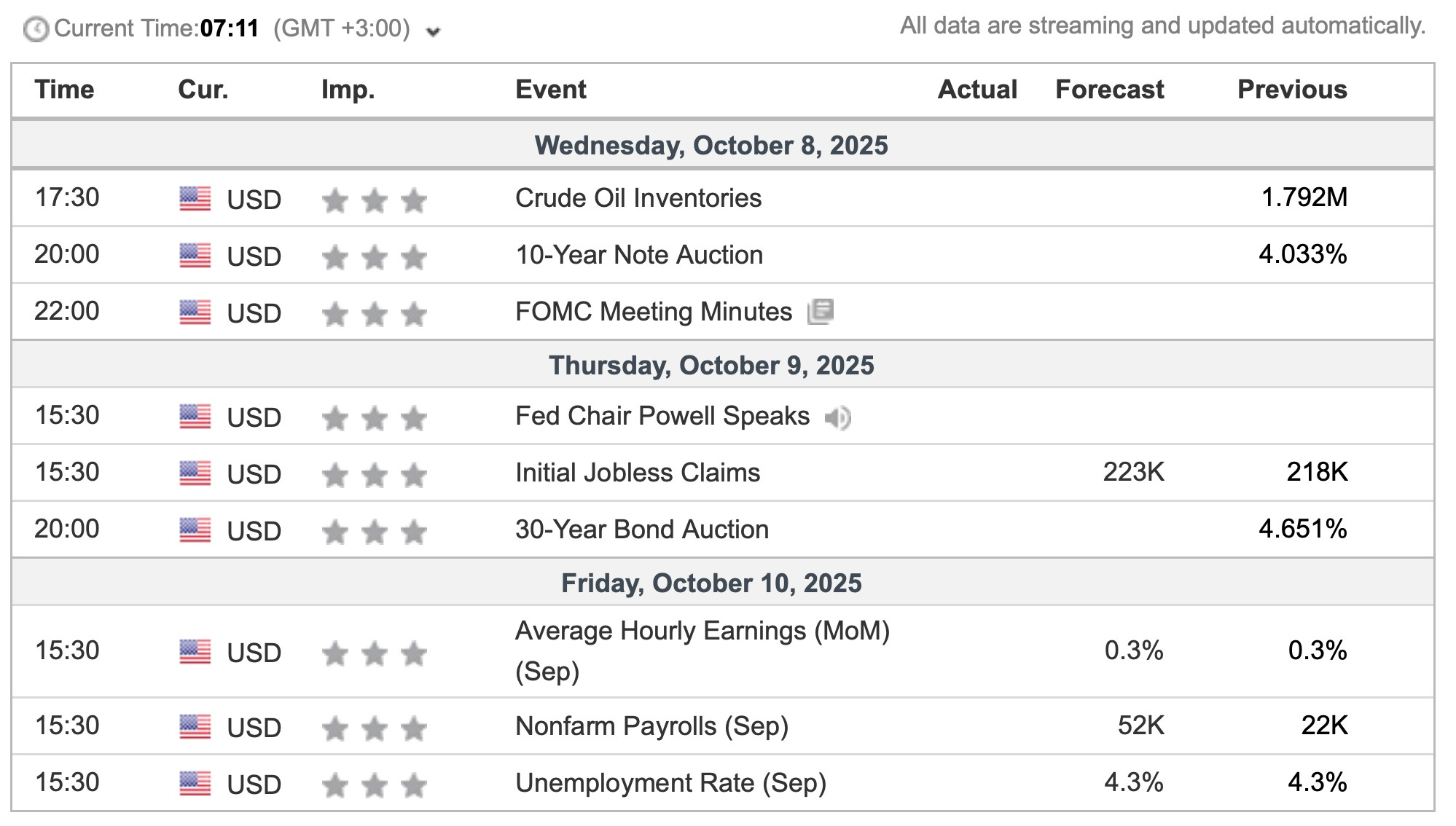
Task: Select the Unemployment Rate (Sep) event
Action: click(670, 783)
